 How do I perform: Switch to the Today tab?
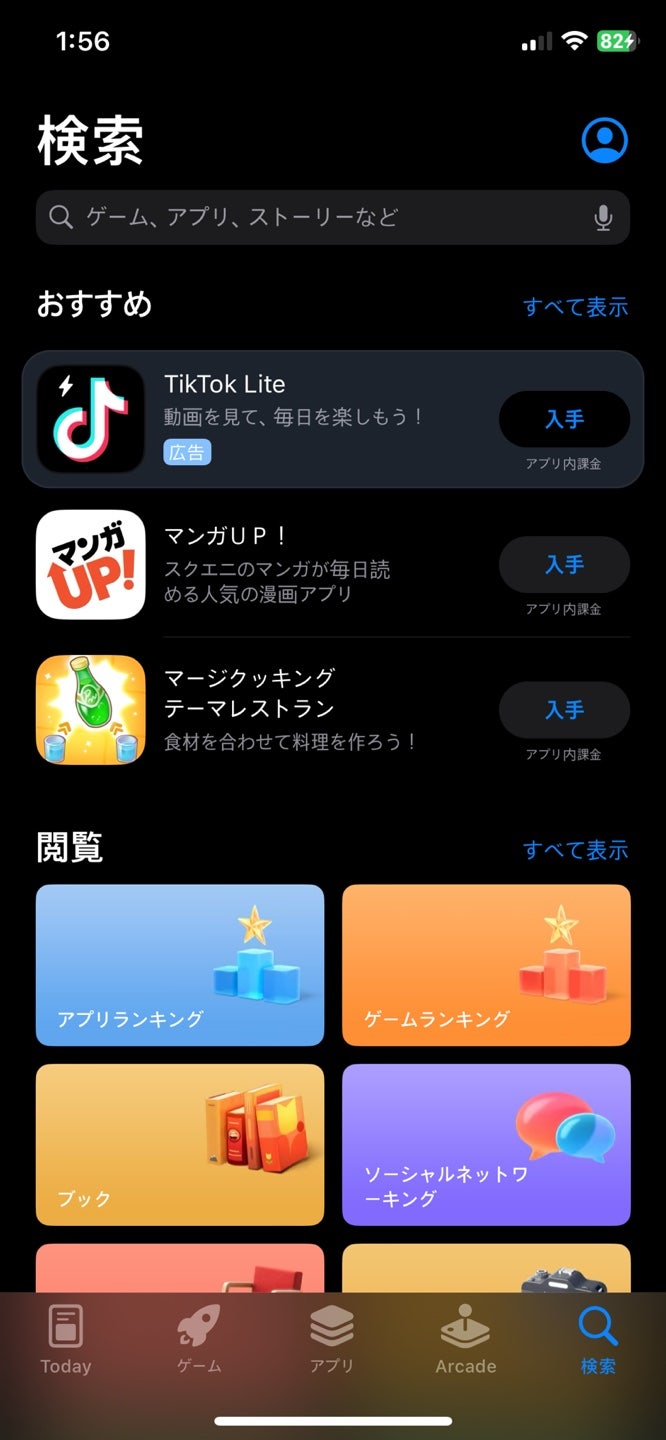click(66, 1340)
